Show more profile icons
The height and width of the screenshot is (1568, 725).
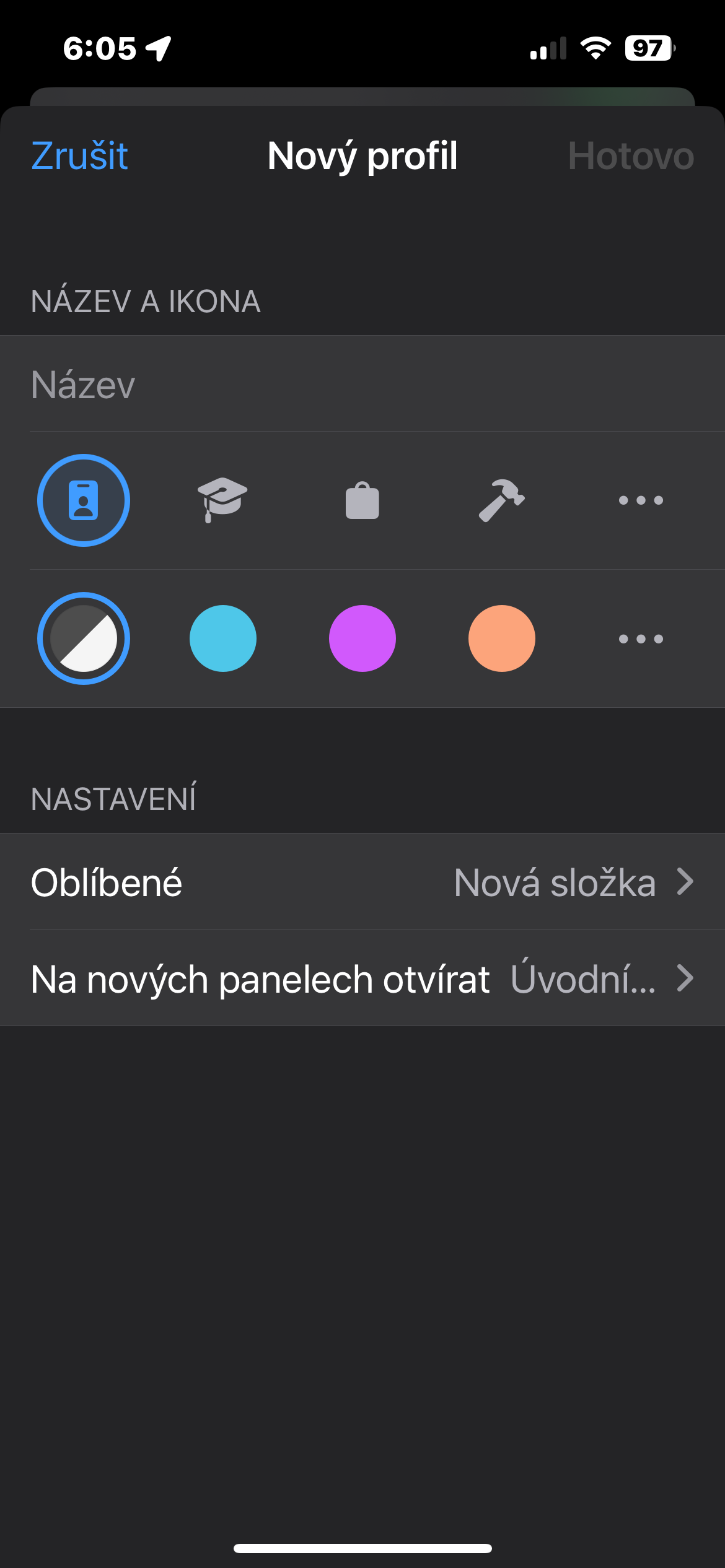pyautogui.click(x=641, y=500)
